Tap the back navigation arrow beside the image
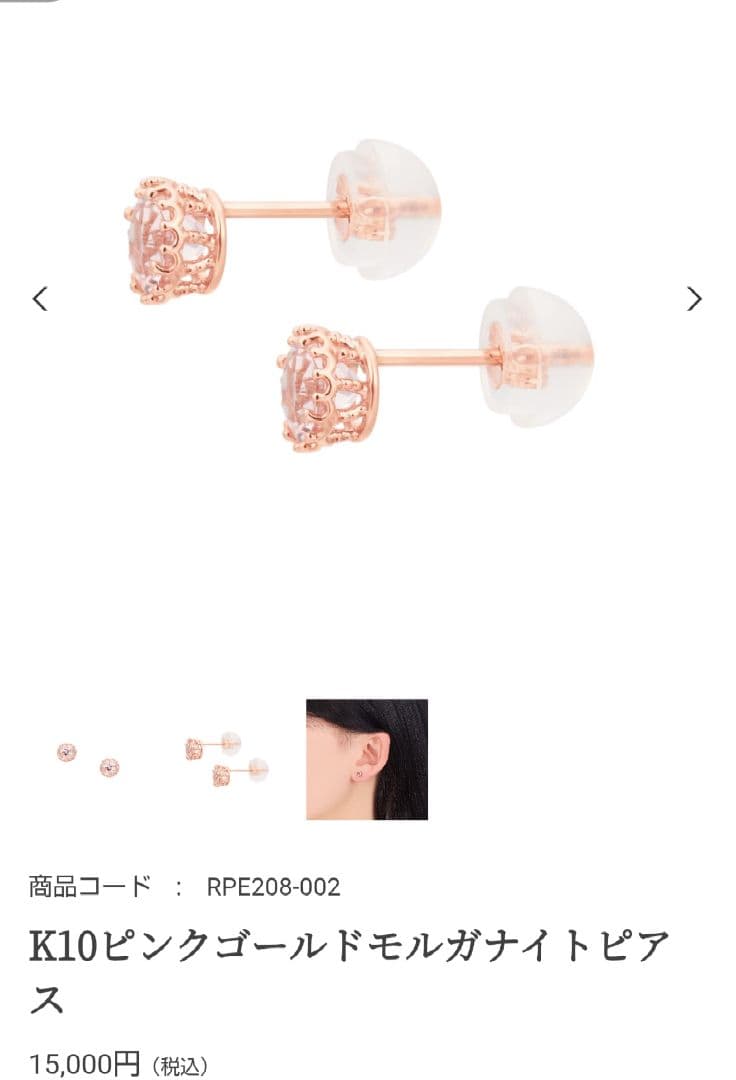Viewport: 736px width, 1080px height. coord(40,298)
